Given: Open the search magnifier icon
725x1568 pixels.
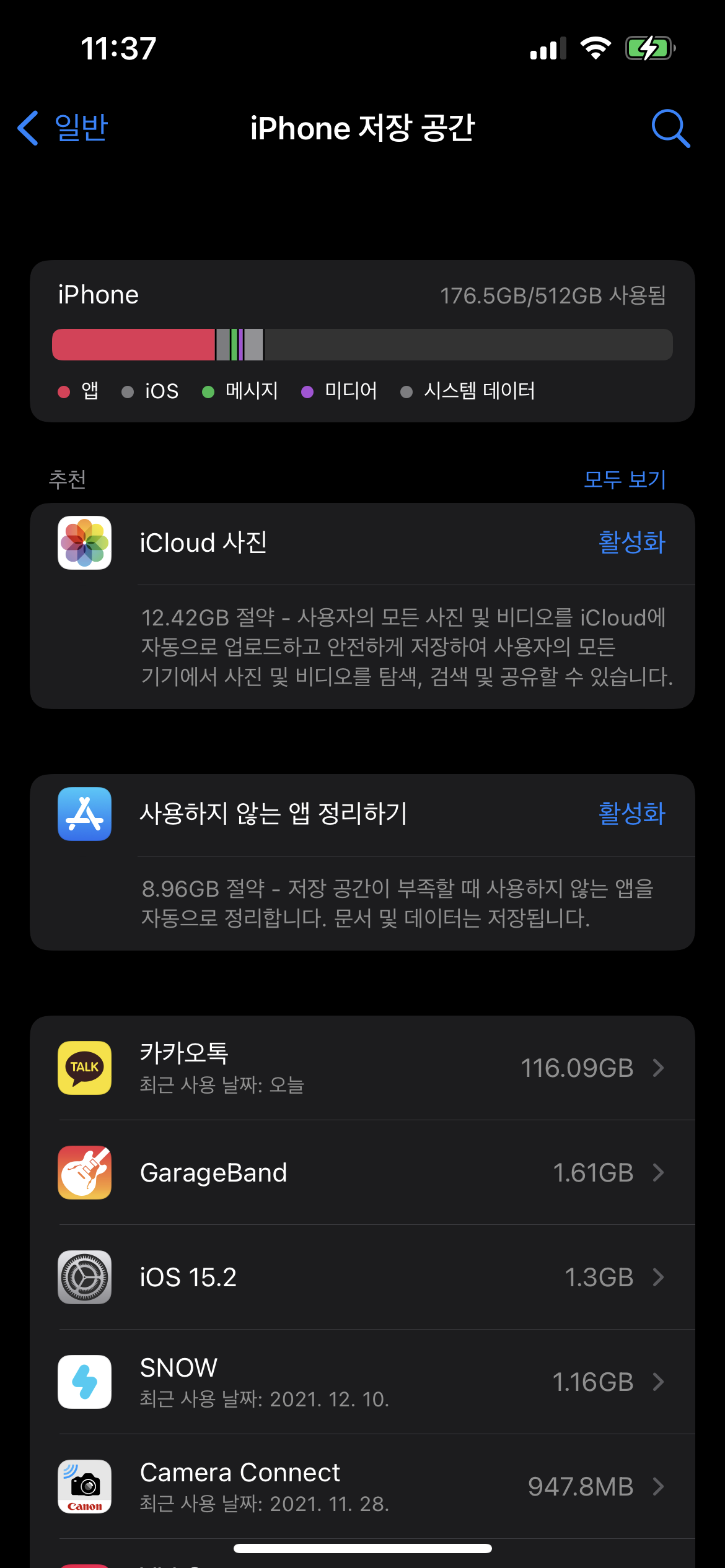Looking at the screenshot, I should coord(670,128).
